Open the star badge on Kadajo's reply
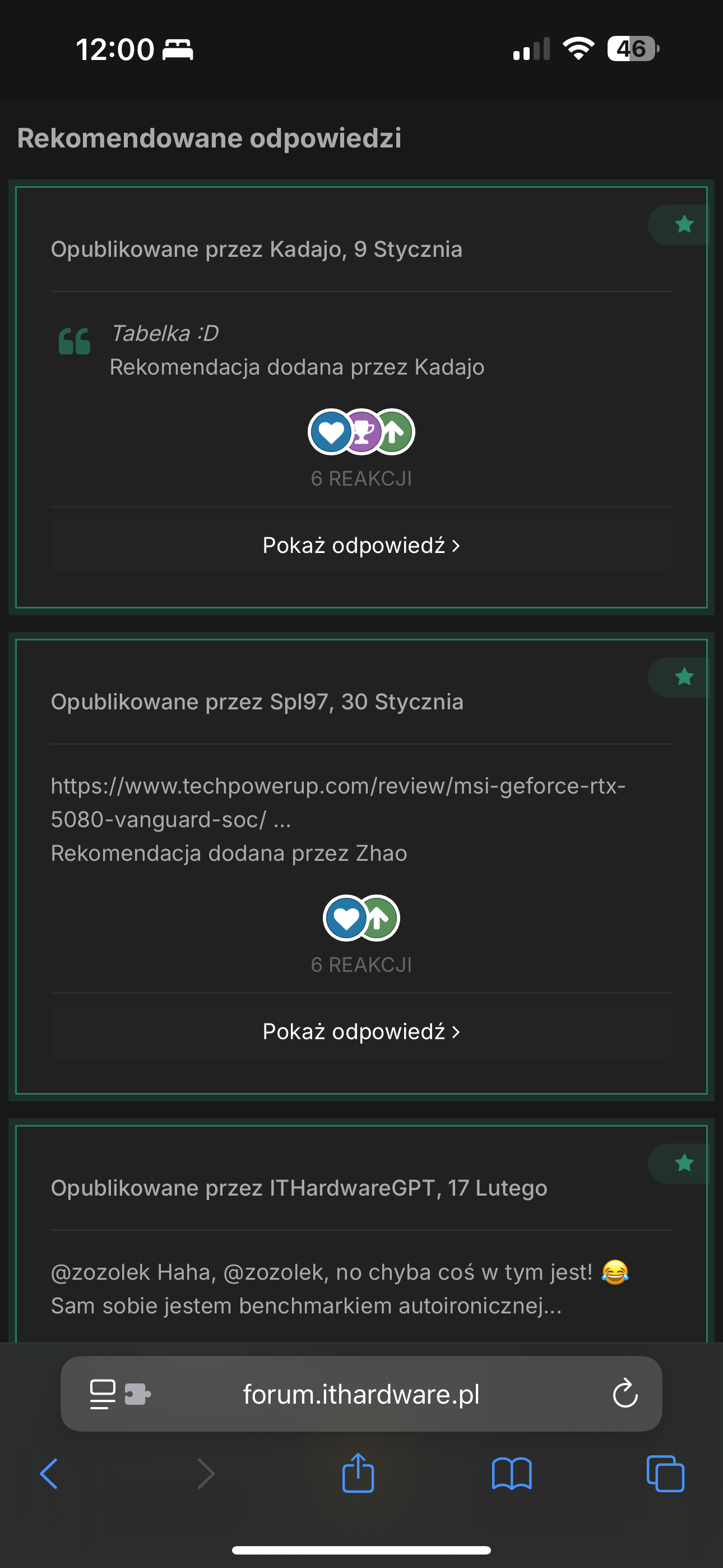The width and height of the screenshot is (723, 1568). [684, 225]
